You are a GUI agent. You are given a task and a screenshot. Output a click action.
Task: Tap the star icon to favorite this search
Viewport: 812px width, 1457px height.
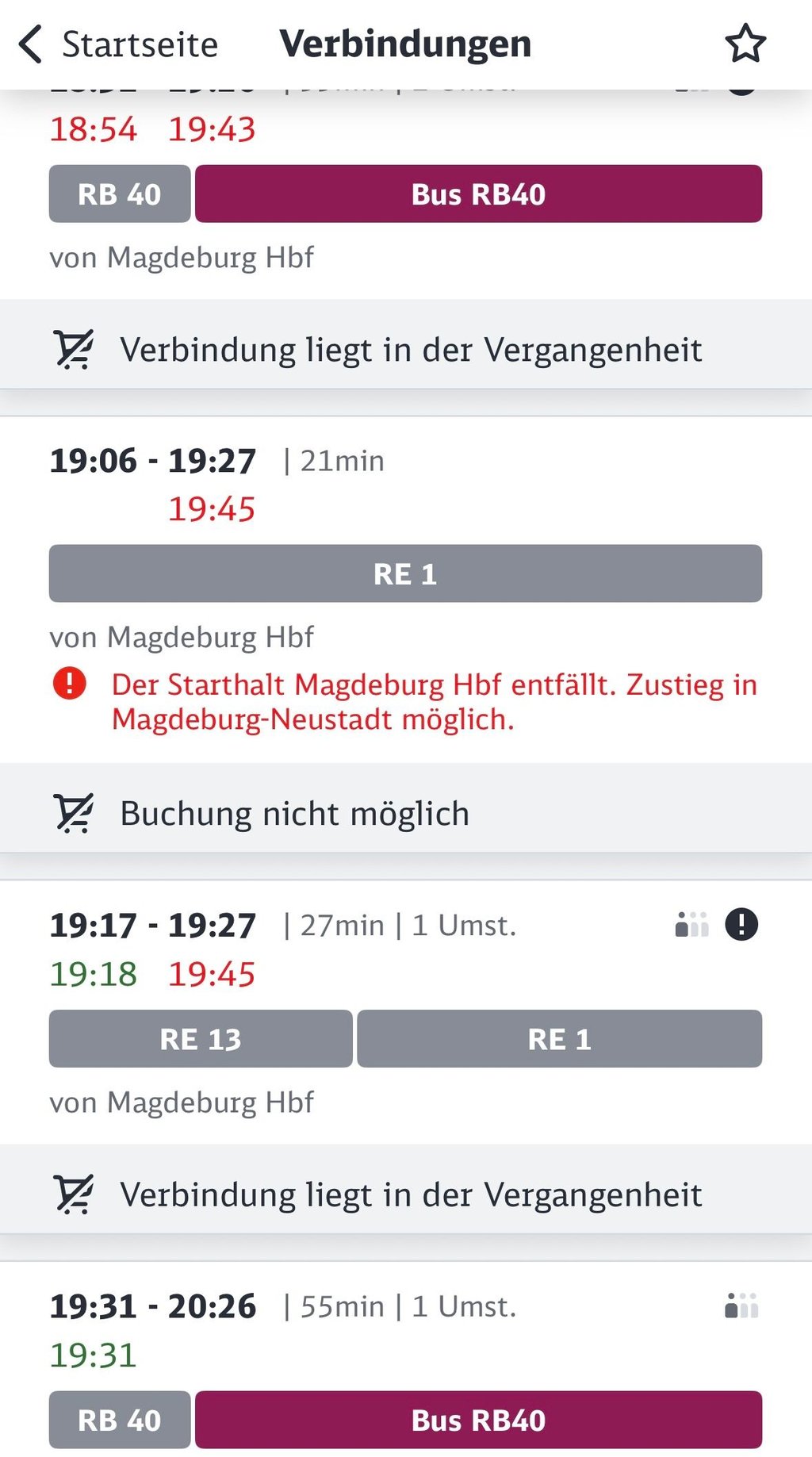(x=744, y=44)
